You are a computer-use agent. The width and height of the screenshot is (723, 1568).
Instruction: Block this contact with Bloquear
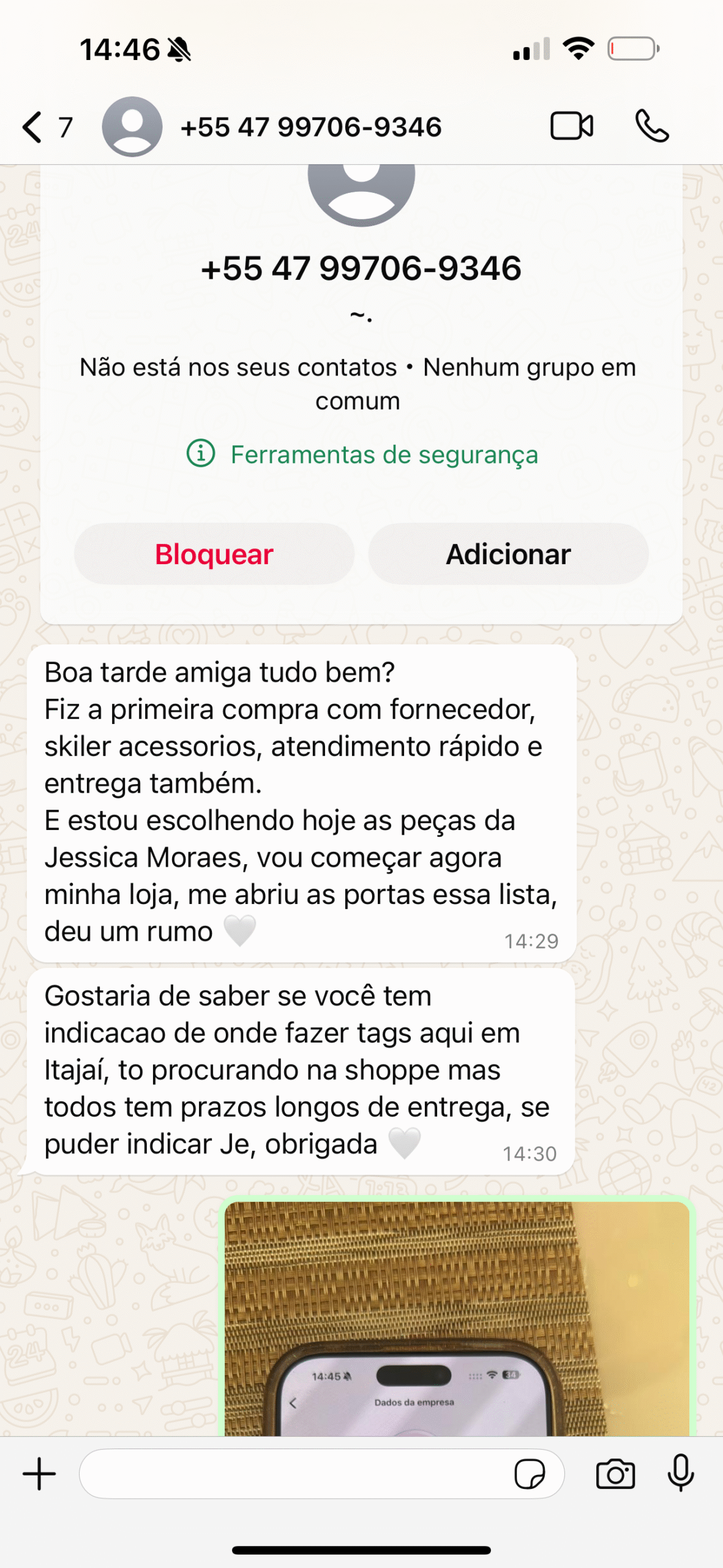214,554
